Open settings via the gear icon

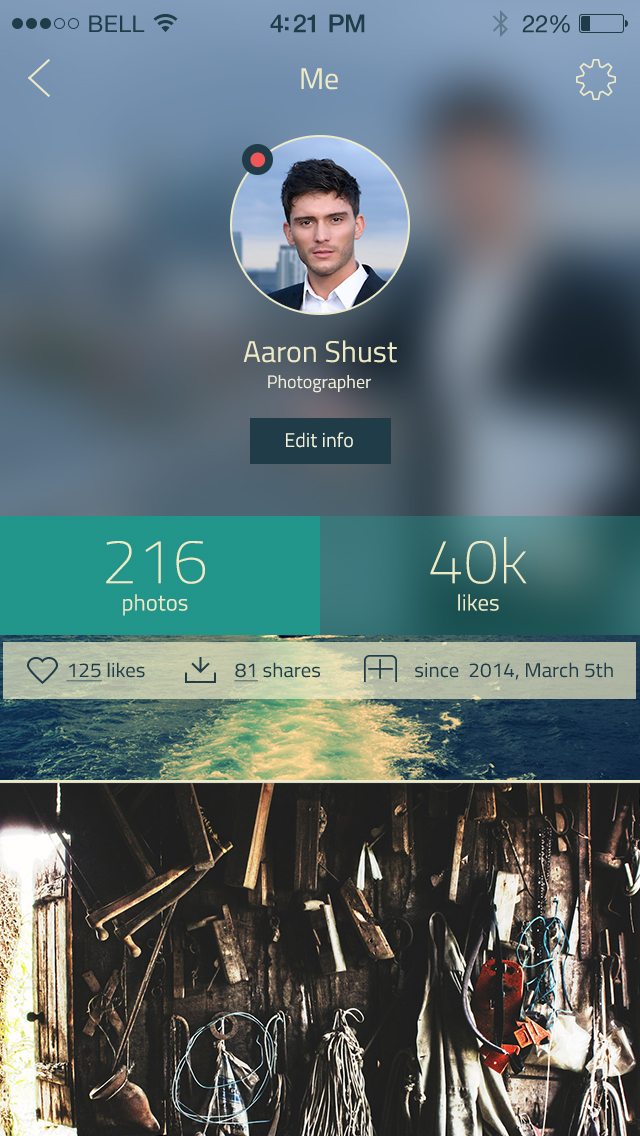(595, 79)
